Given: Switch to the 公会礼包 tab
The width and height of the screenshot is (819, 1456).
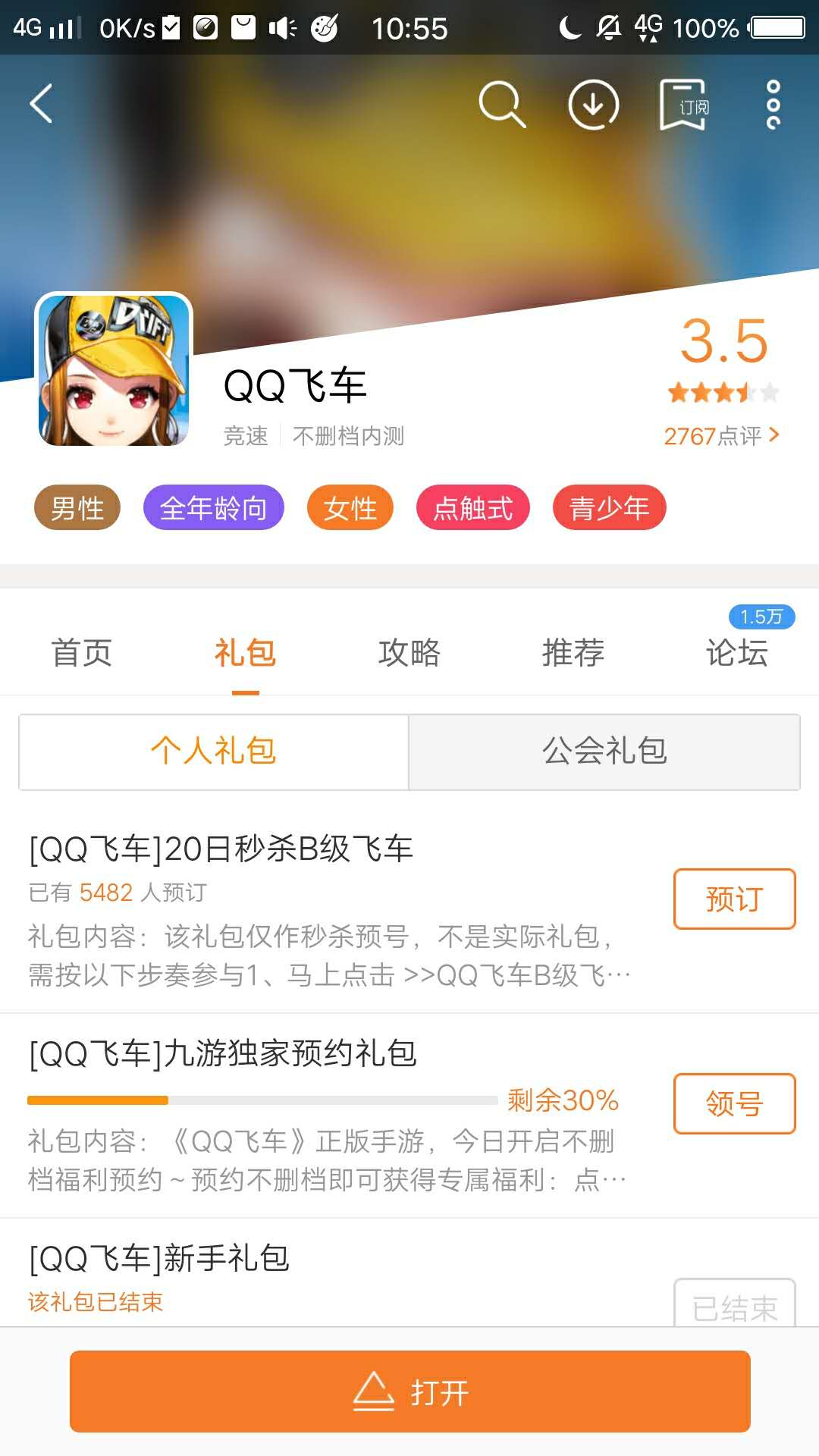Looking at the screenshot, I should (x=604, y=752).
